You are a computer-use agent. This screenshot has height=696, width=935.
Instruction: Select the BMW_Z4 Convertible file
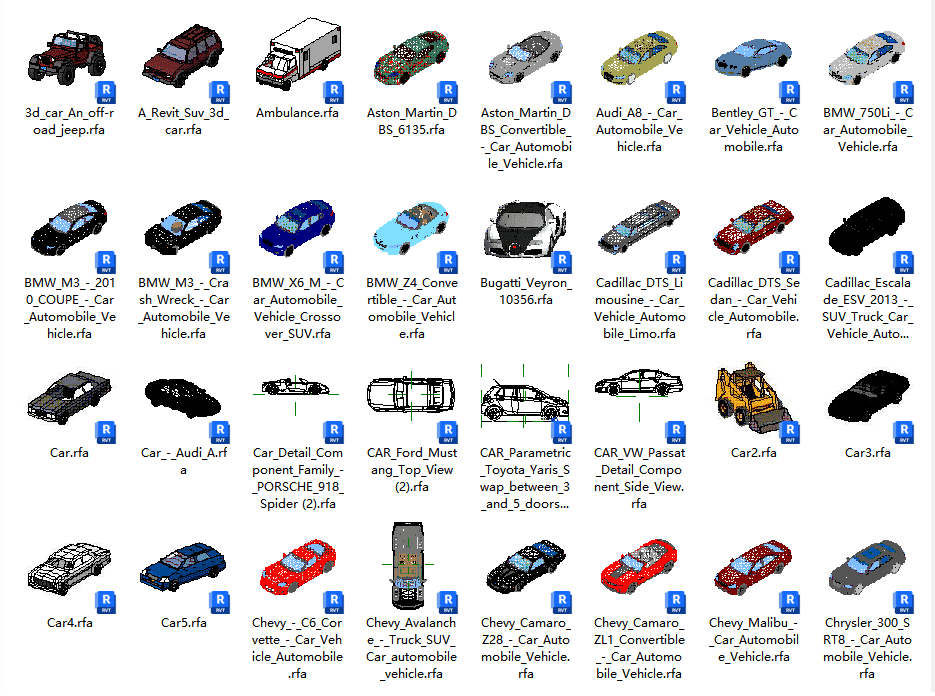(411, 230)
